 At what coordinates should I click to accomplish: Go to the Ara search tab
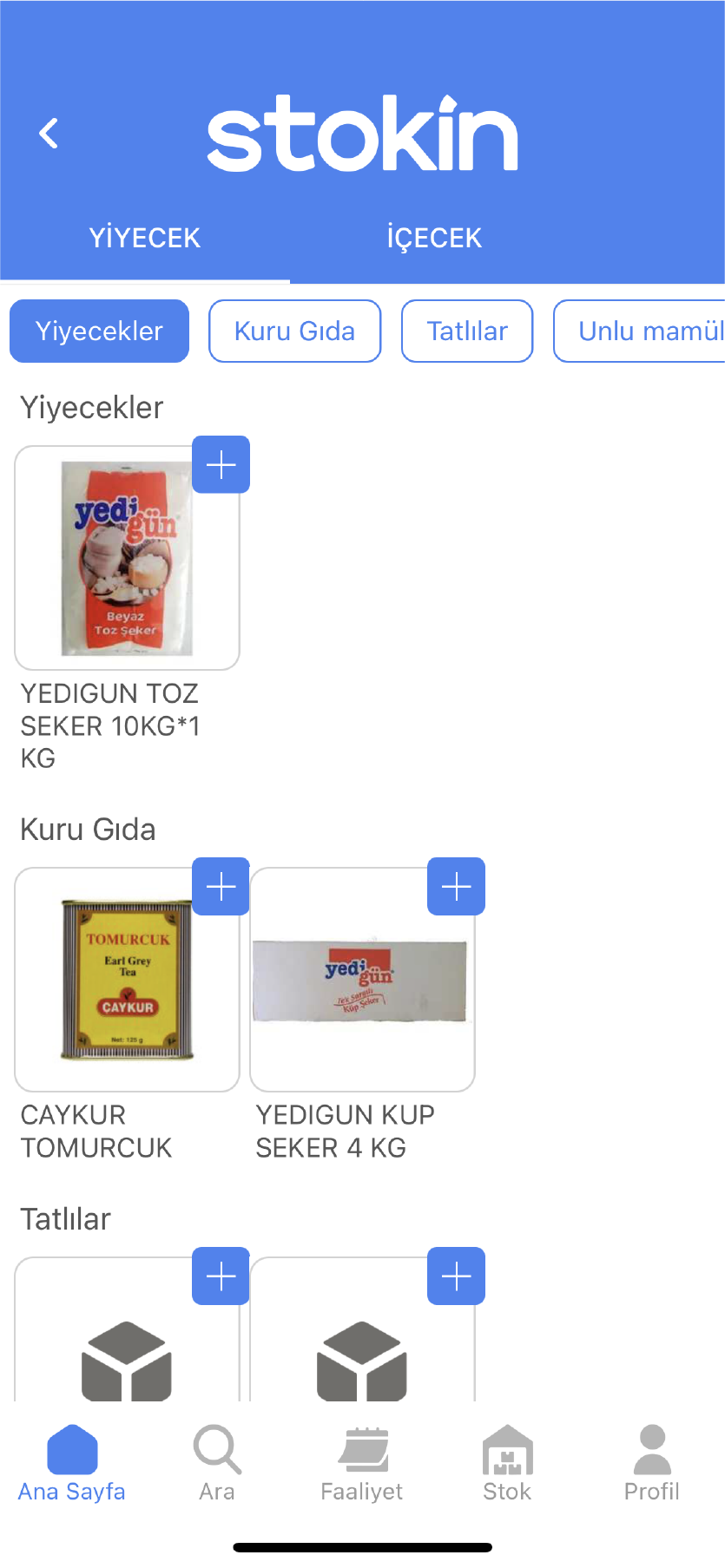click(x=217, y=1463)
